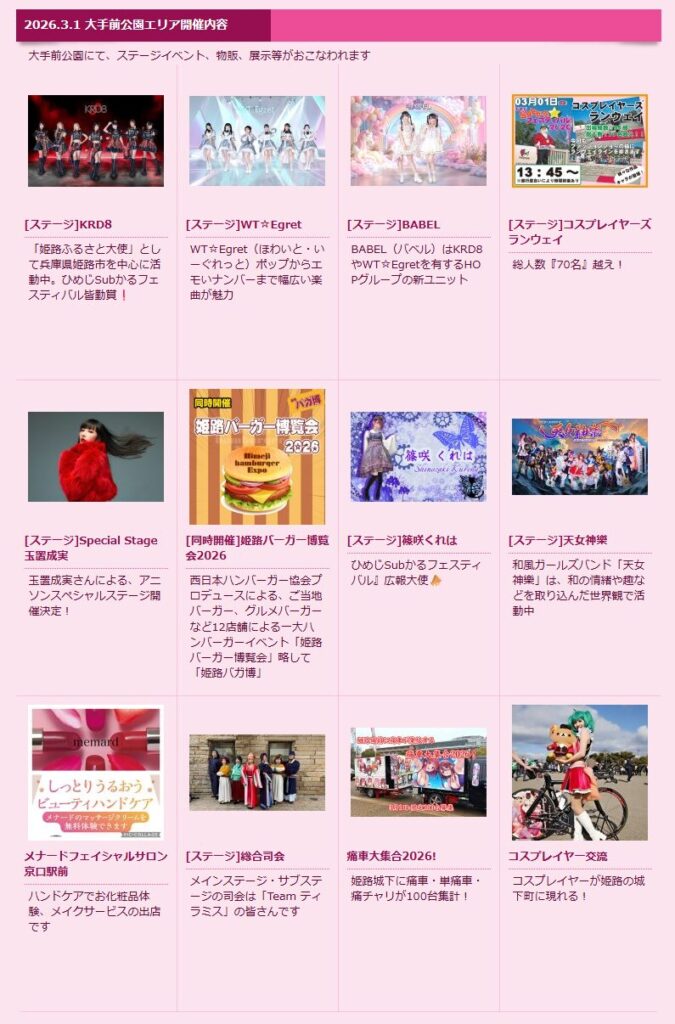This screenshot has width=675, height=1024.
Task: Open the 篠咲くれは stage card
Action: pyautogui.click(x=418, y=457)
